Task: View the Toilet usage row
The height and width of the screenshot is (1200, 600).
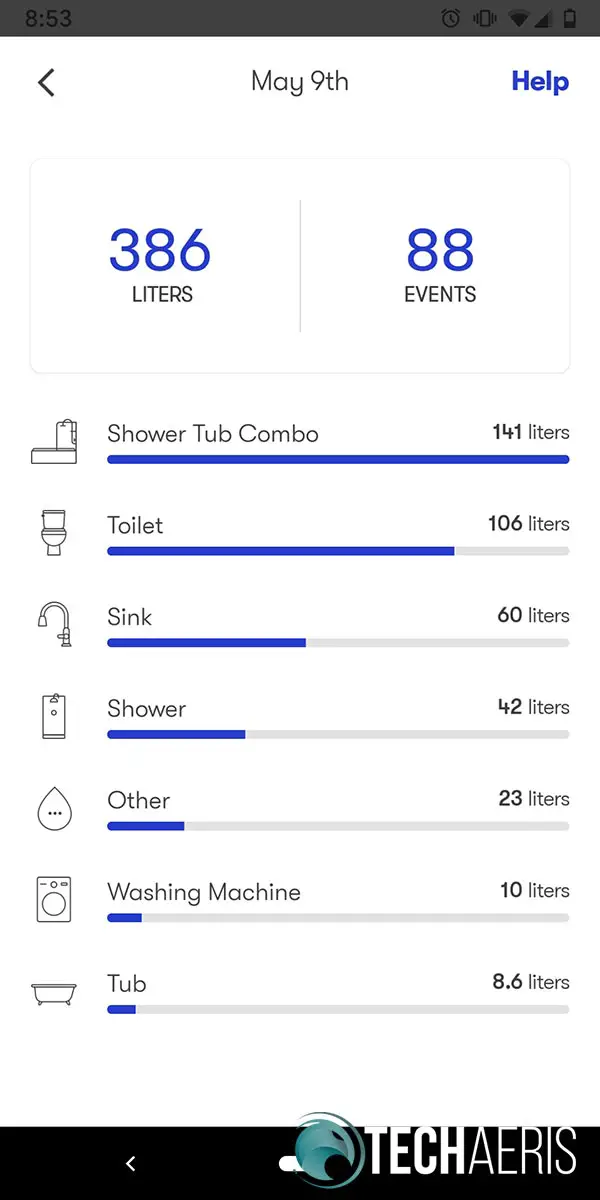Action: click(x=300, y=534)
